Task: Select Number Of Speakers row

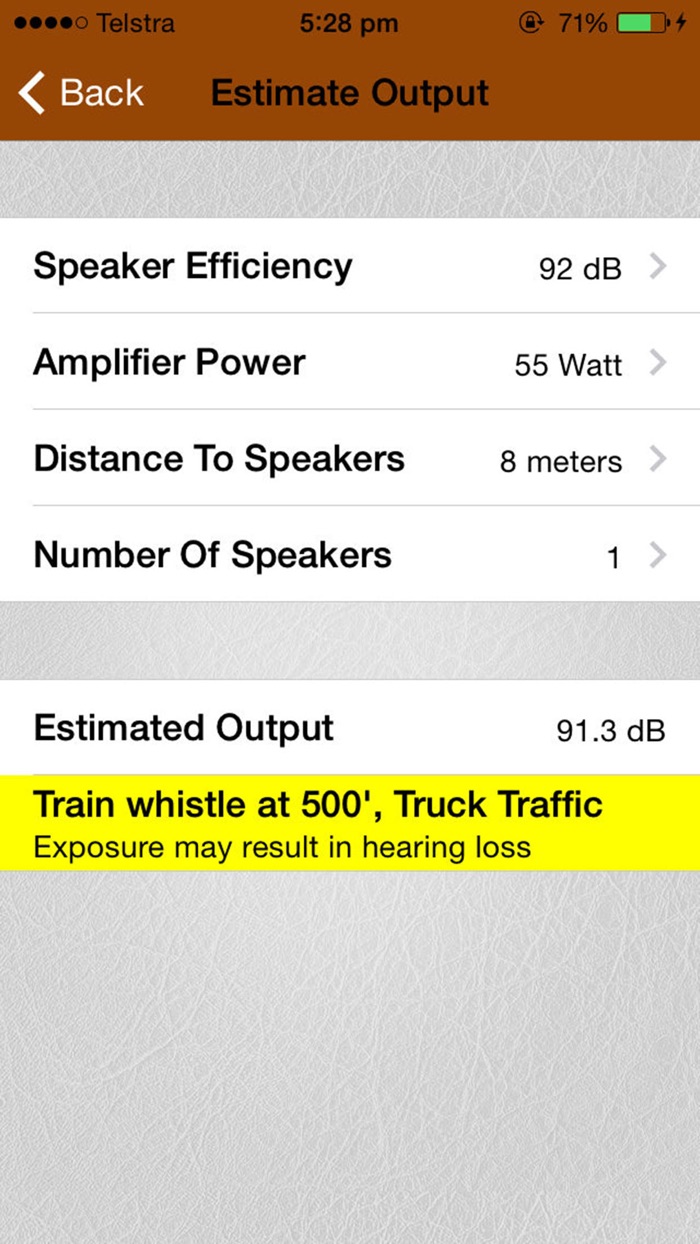Action: tap(350, 555)
